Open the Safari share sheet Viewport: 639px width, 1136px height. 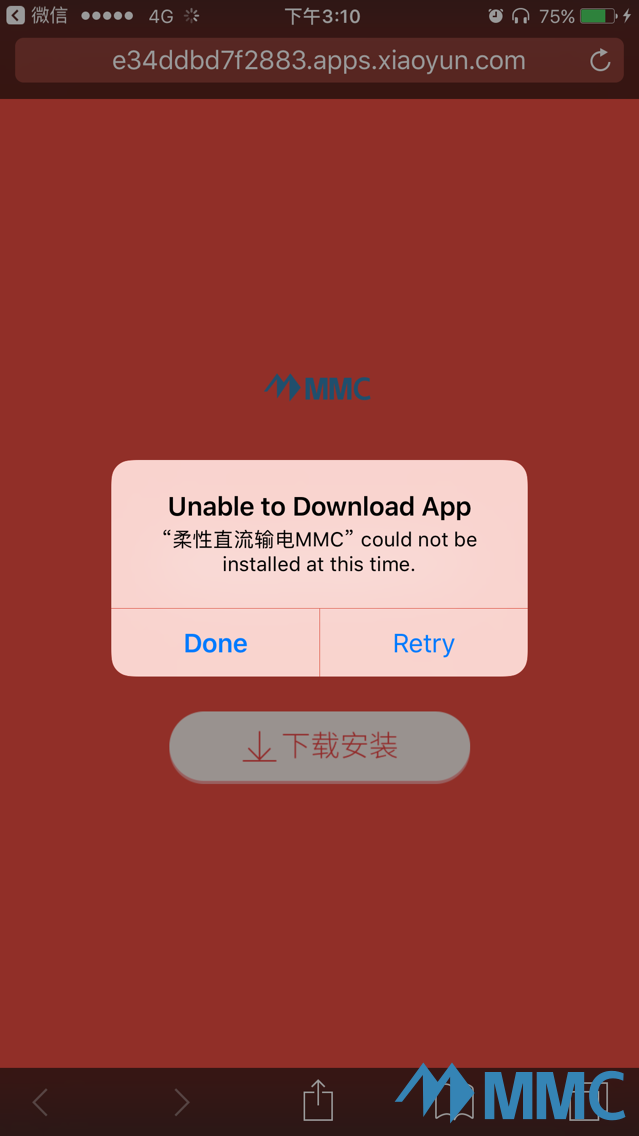pyautogui.click(x=318, y=1101)
